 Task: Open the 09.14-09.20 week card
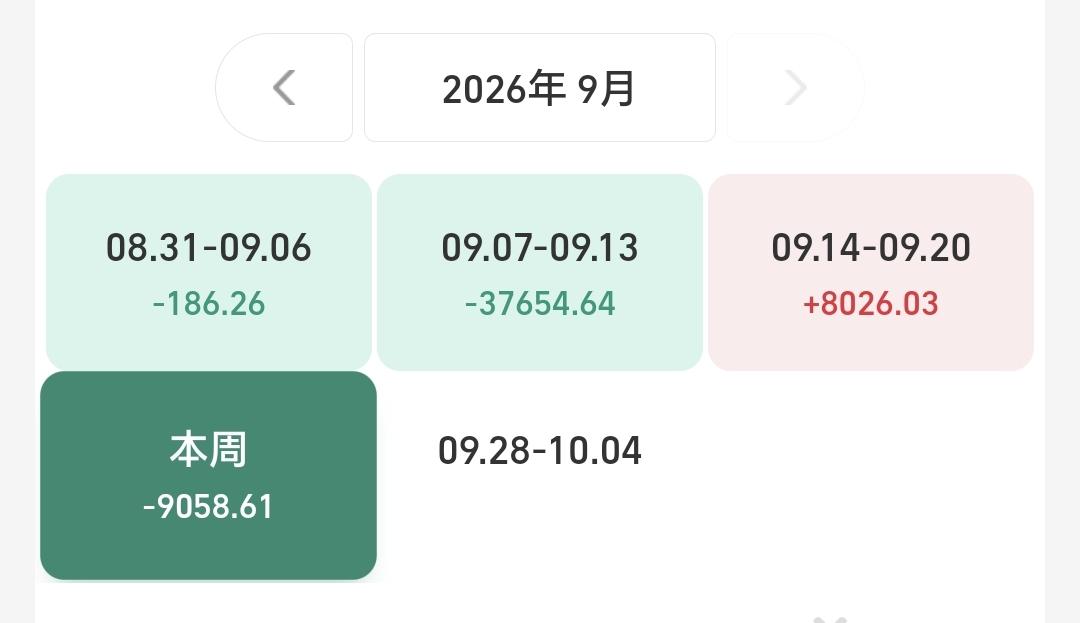tap(871, 272)
